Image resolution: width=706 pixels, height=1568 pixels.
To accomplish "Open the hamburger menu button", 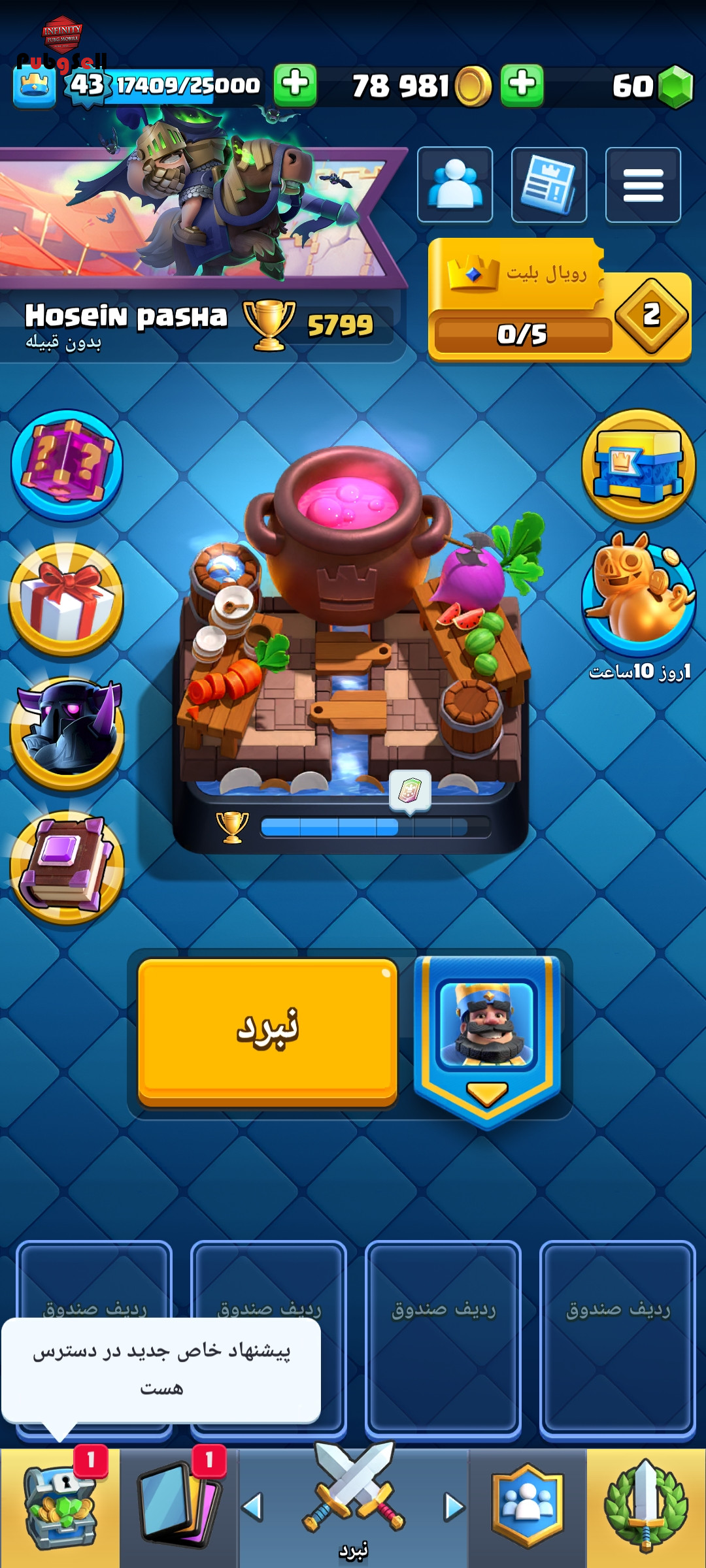I will point(643,185).
